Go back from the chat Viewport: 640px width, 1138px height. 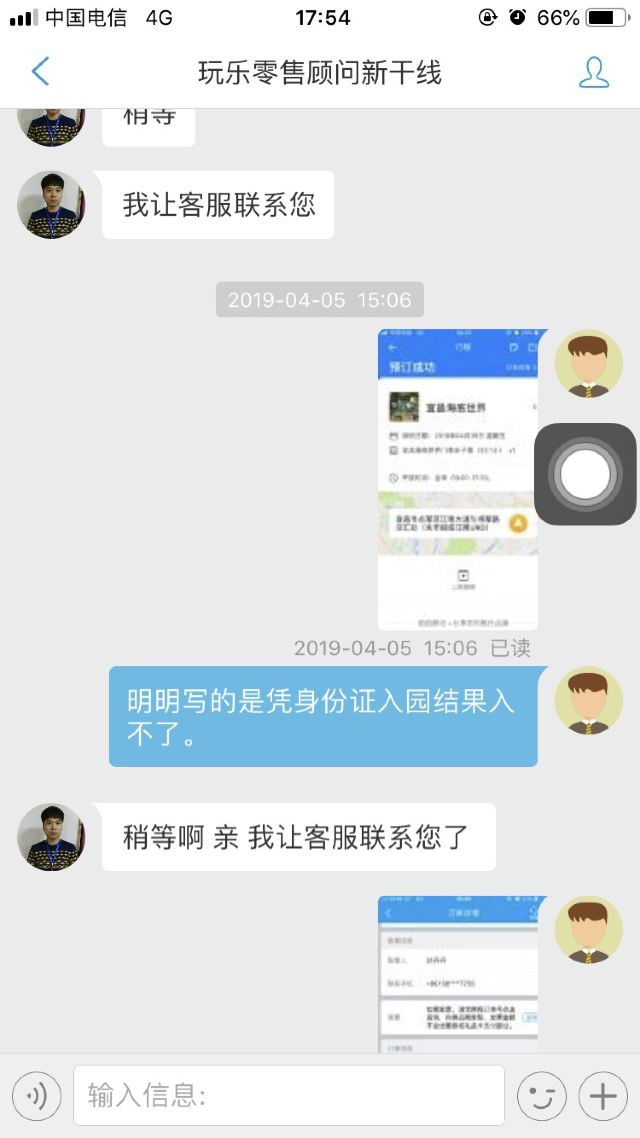[x=40, y=72]
